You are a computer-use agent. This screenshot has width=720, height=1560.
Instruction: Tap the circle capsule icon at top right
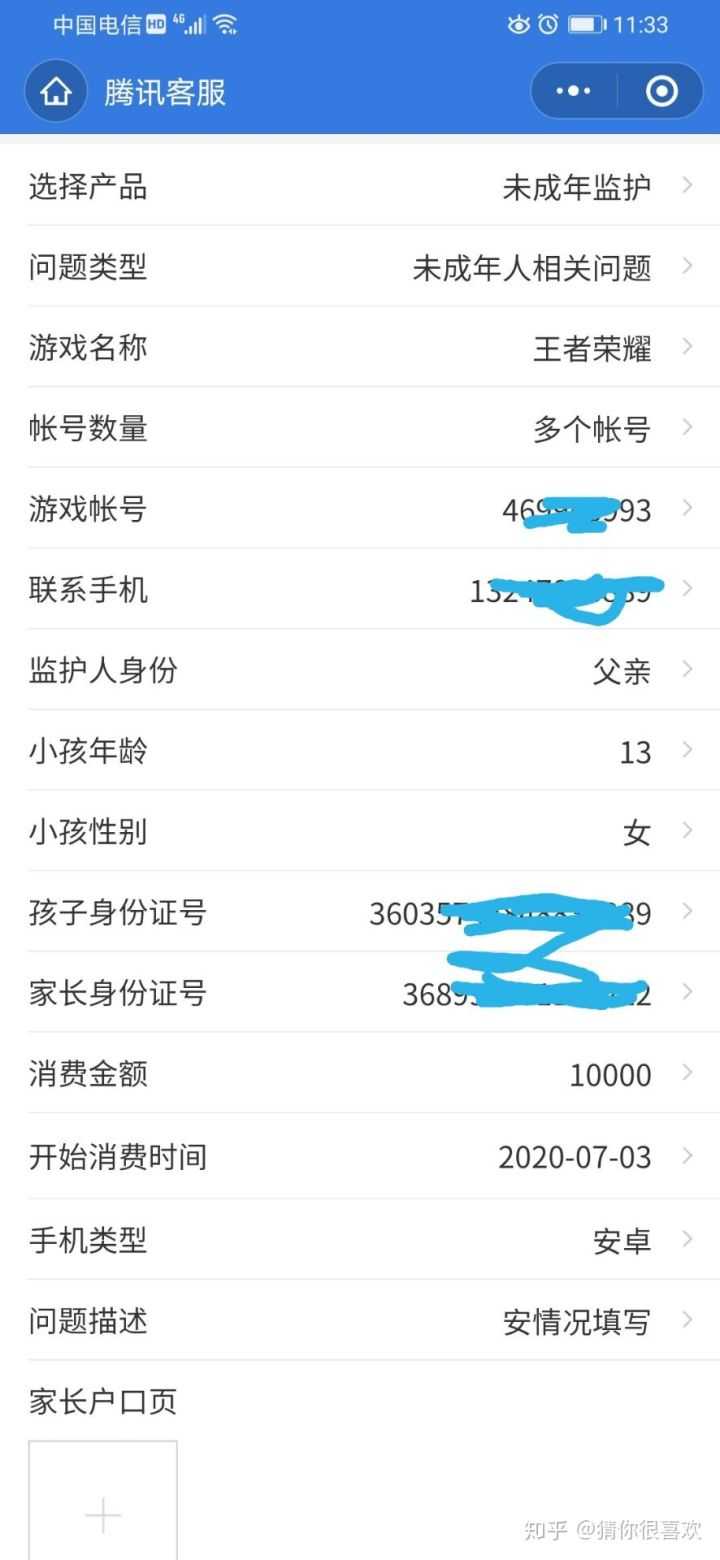point(660,91)
